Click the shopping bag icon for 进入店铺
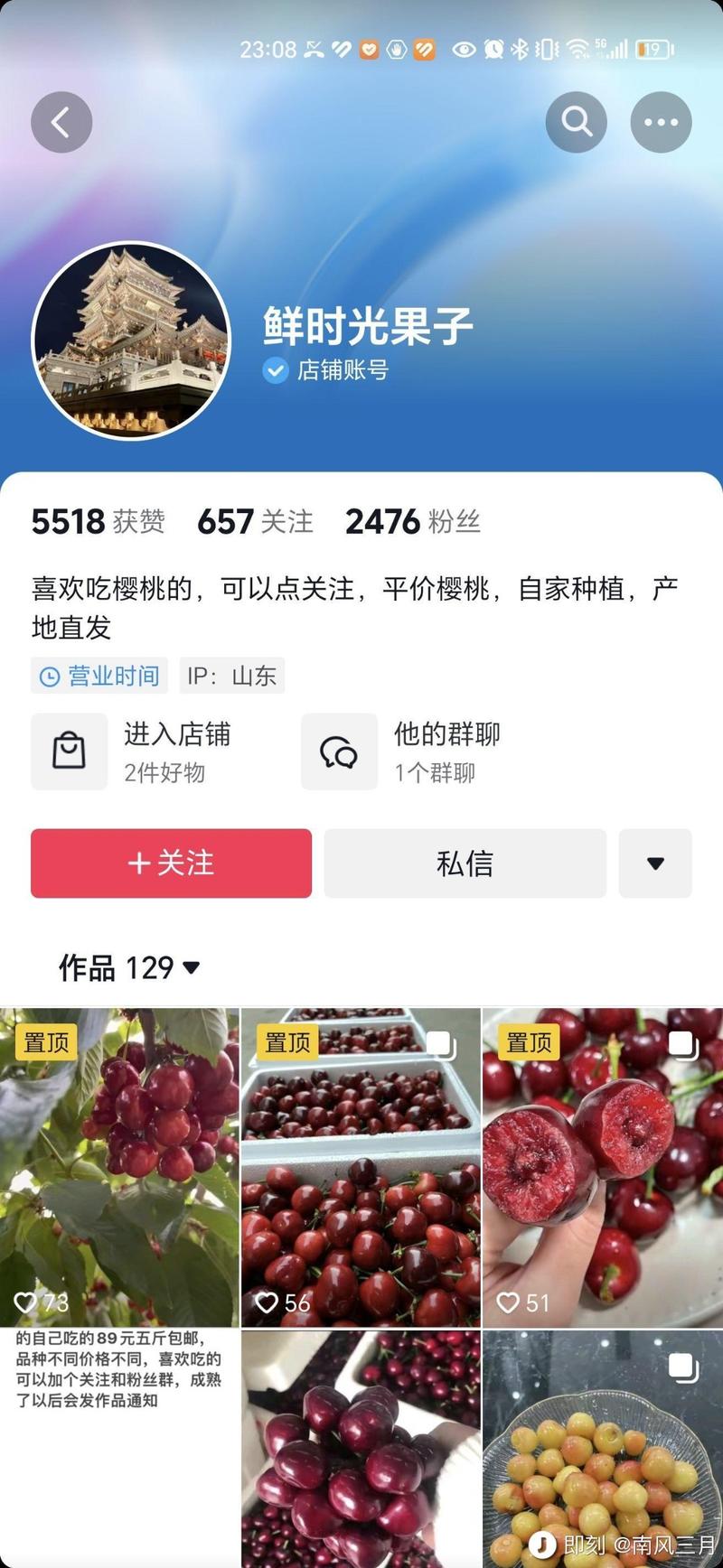Screen dimensions: 723x1568 tap(69, 751)
